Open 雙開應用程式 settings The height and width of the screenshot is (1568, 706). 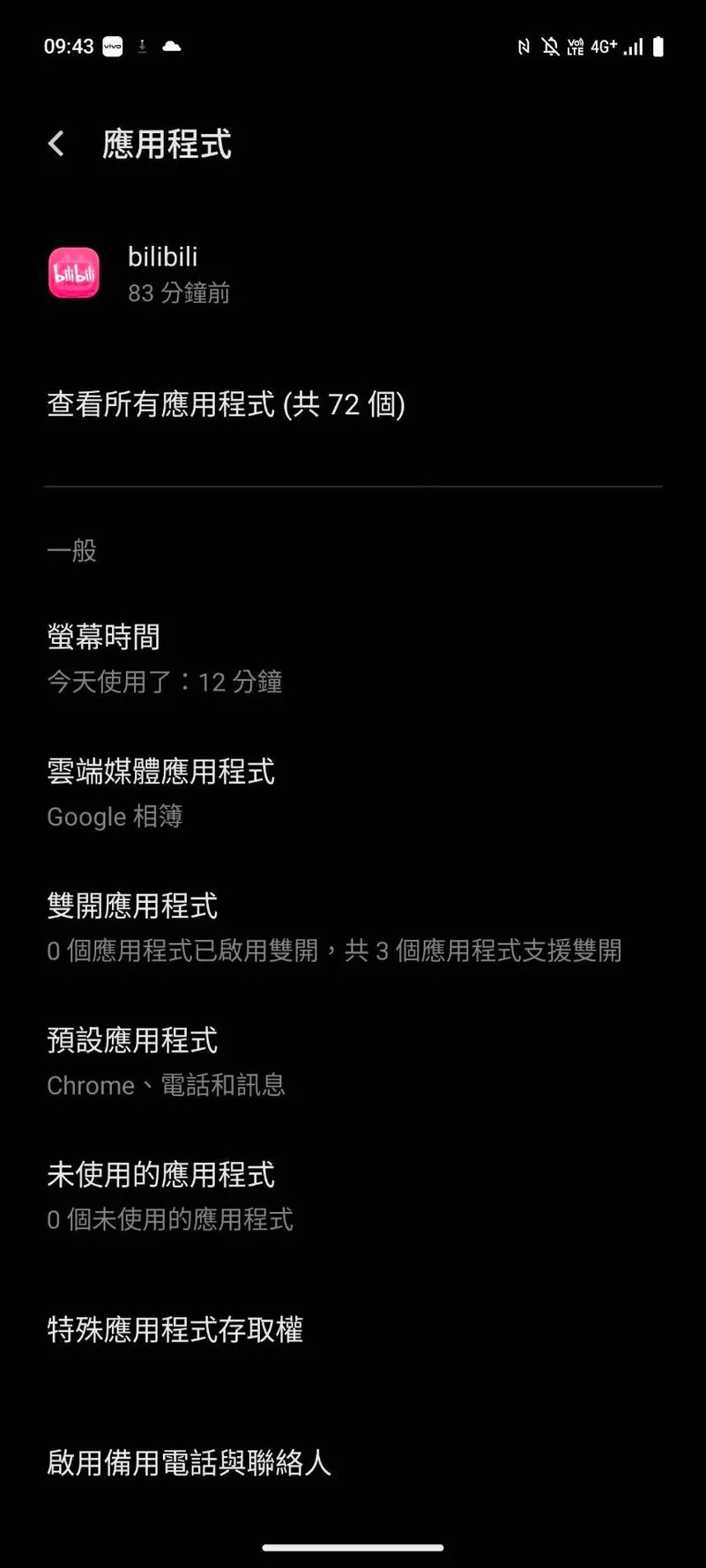click(x=333, y=927)
